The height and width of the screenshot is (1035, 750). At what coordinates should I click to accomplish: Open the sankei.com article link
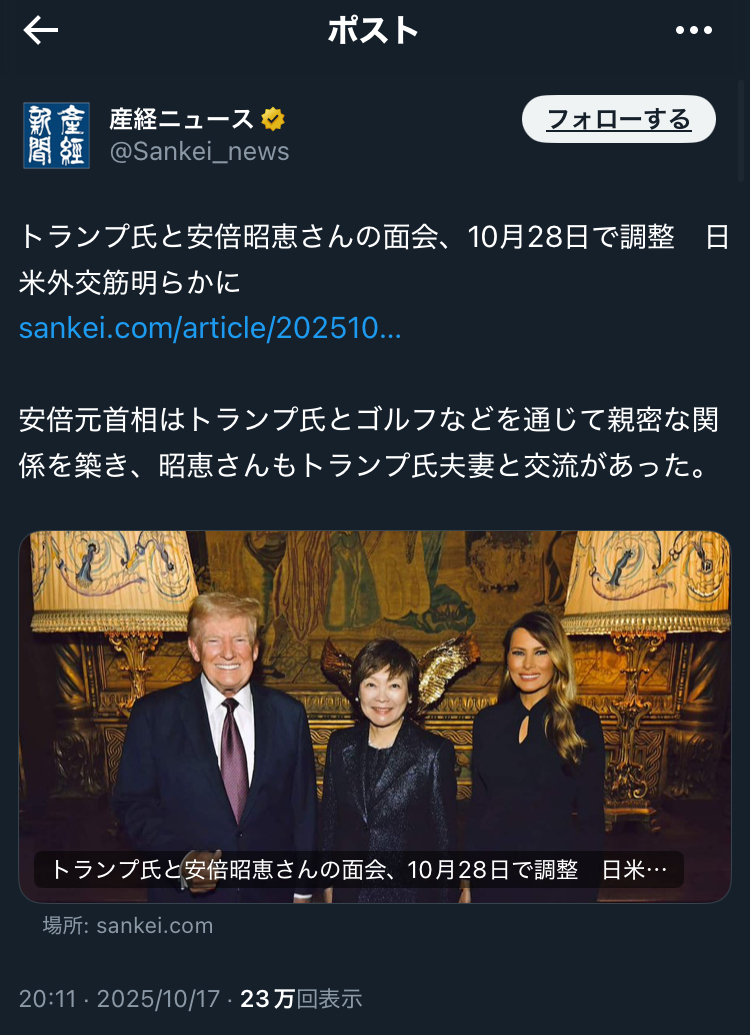click(x=210, y=328)
